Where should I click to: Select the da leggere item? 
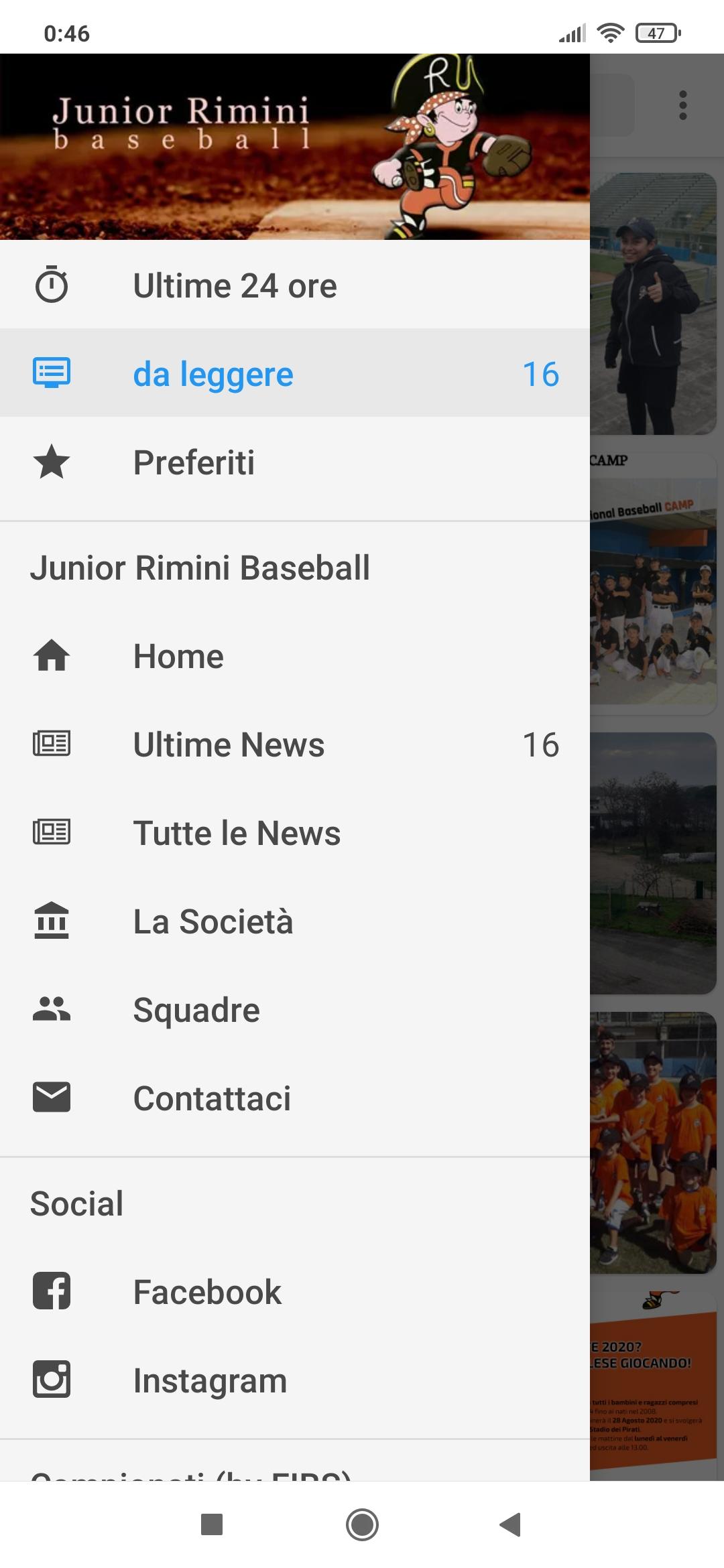[295, 374]
